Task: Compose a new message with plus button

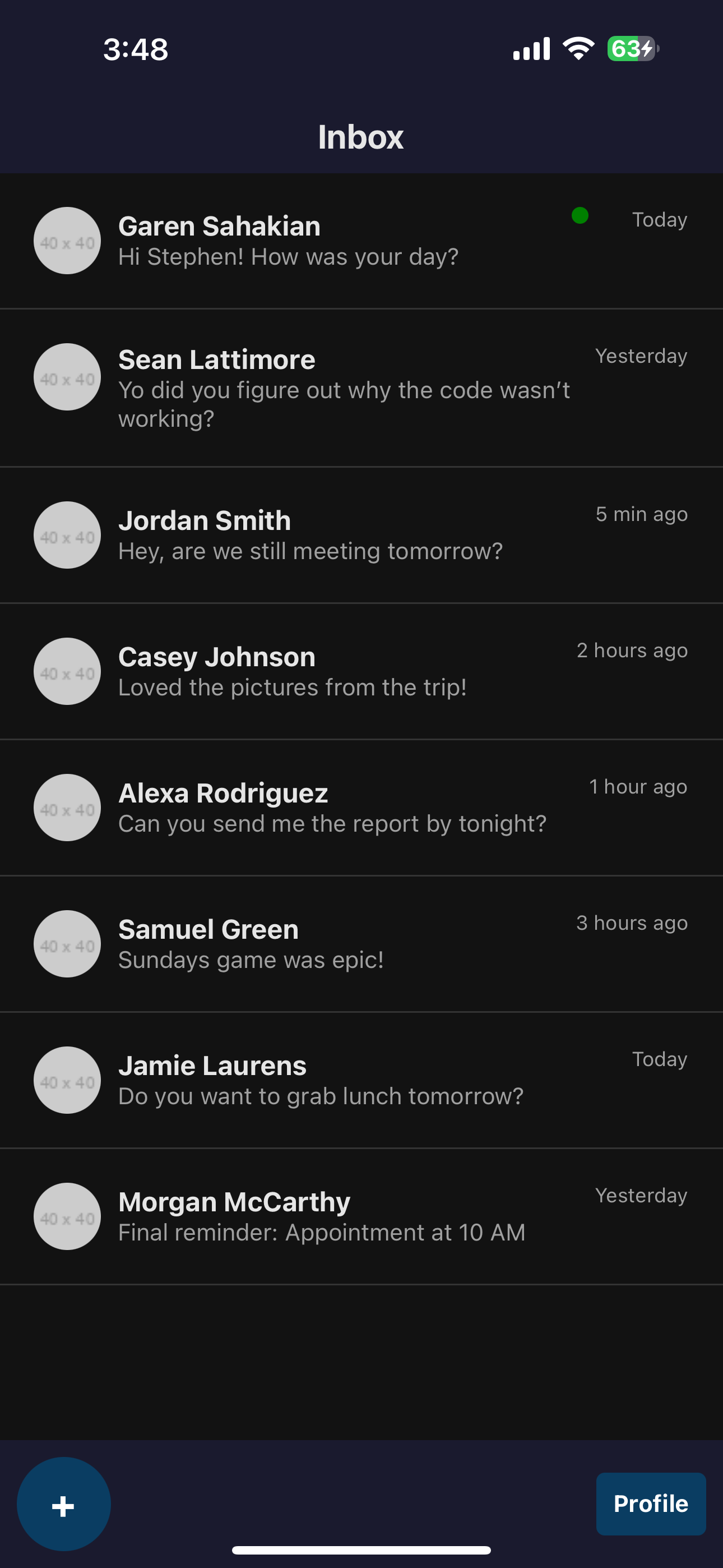Action: click(x=64, y=1504)
